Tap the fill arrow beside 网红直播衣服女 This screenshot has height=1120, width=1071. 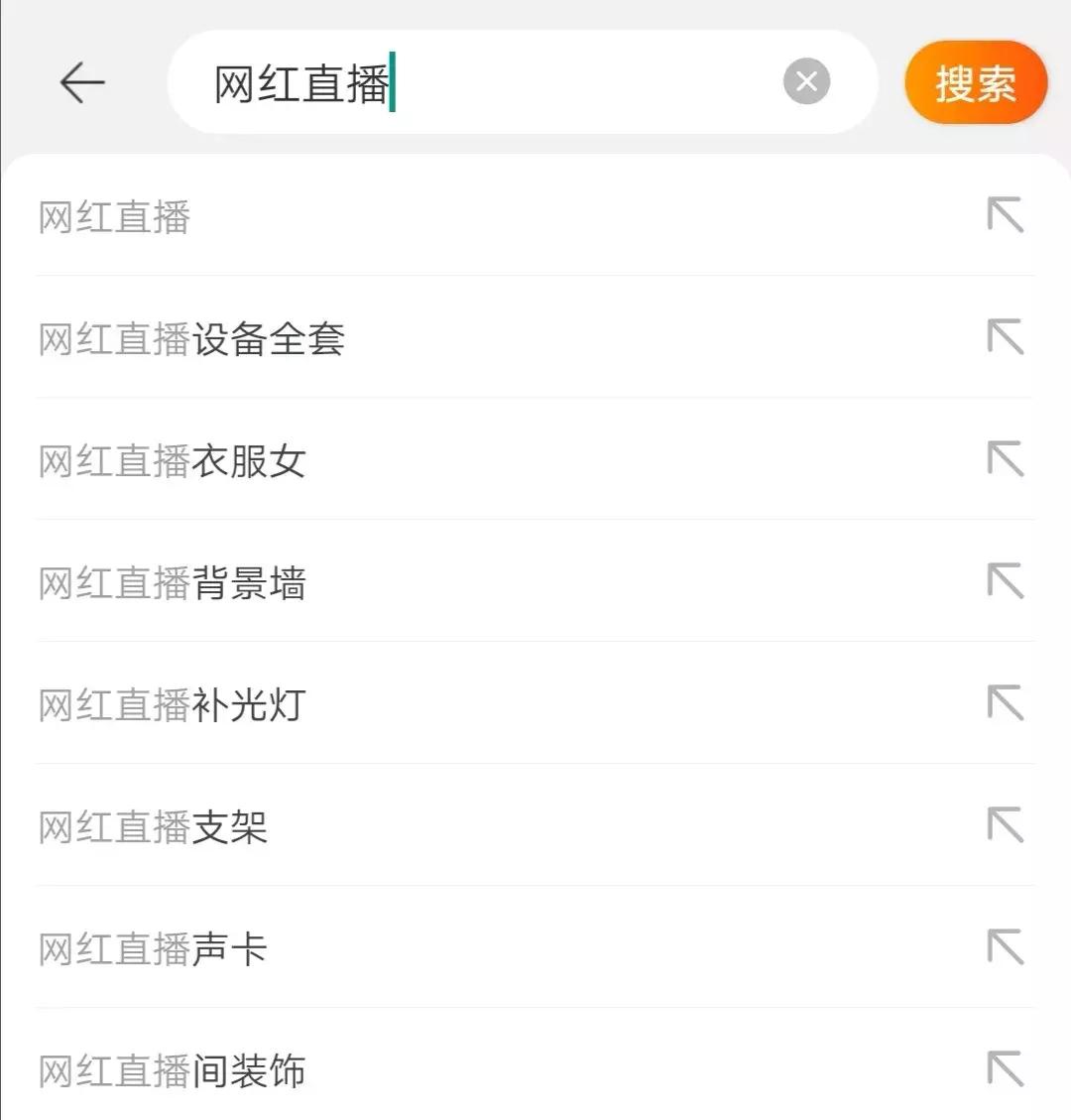pos(1007,459)
